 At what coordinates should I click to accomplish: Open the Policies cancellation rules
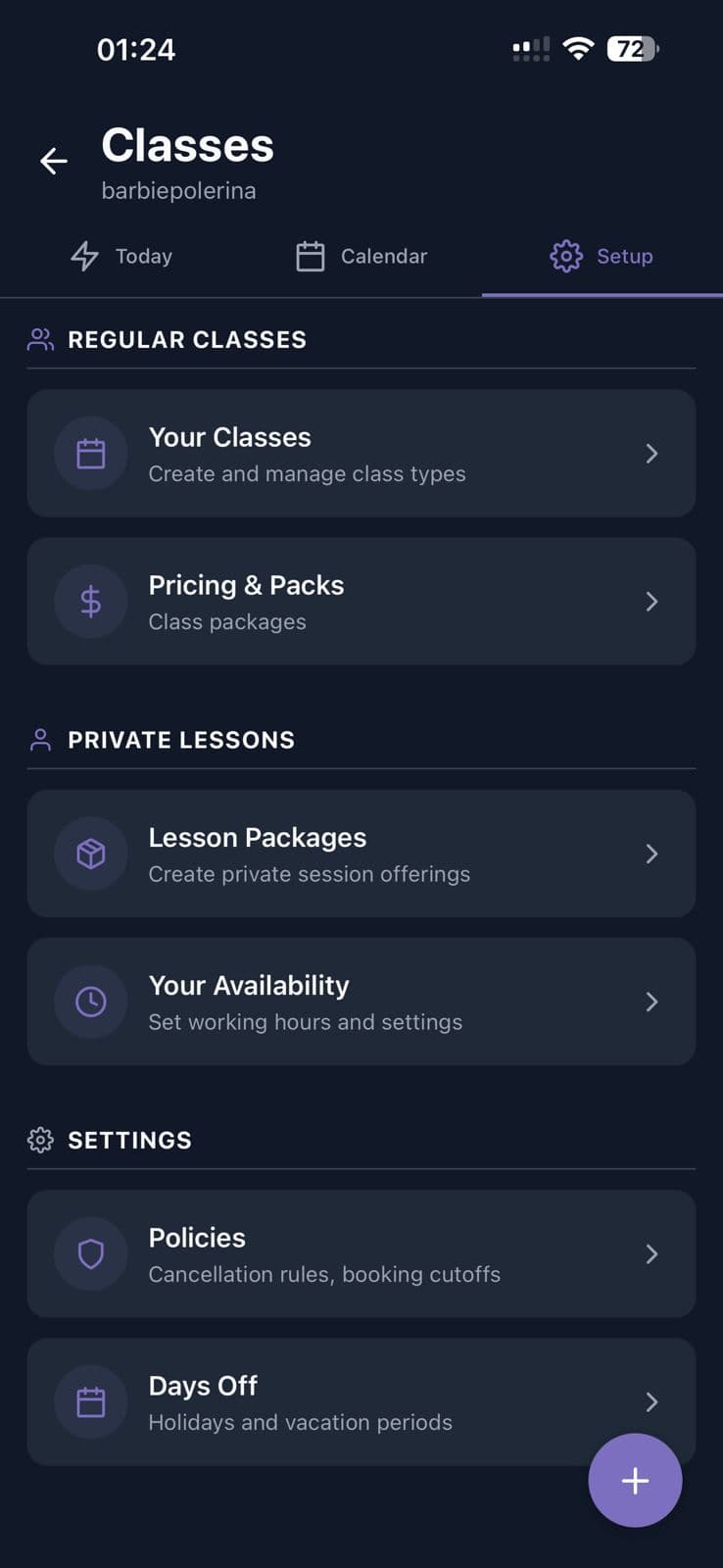[361, 1254]
